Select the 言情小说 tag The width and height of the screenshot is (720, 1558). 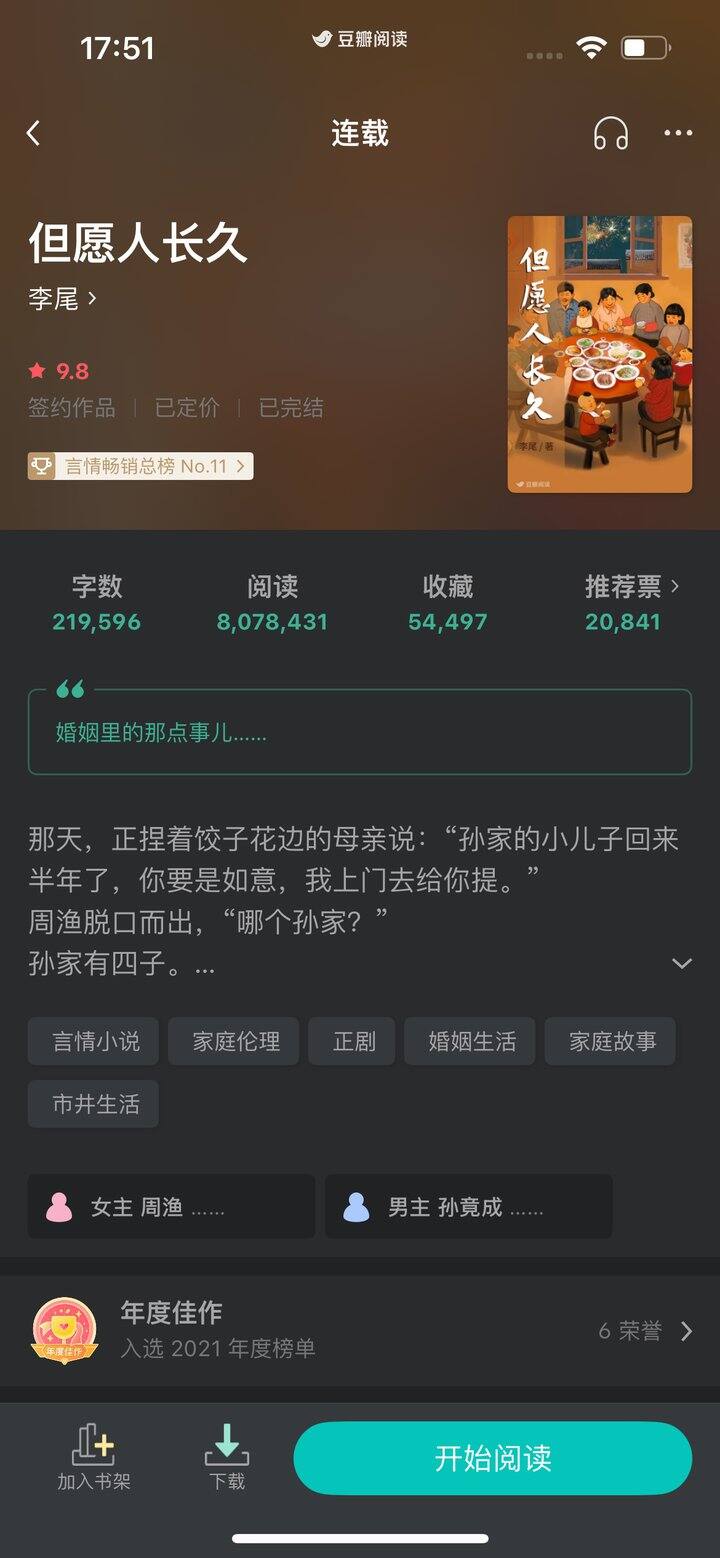[96, 1041]
